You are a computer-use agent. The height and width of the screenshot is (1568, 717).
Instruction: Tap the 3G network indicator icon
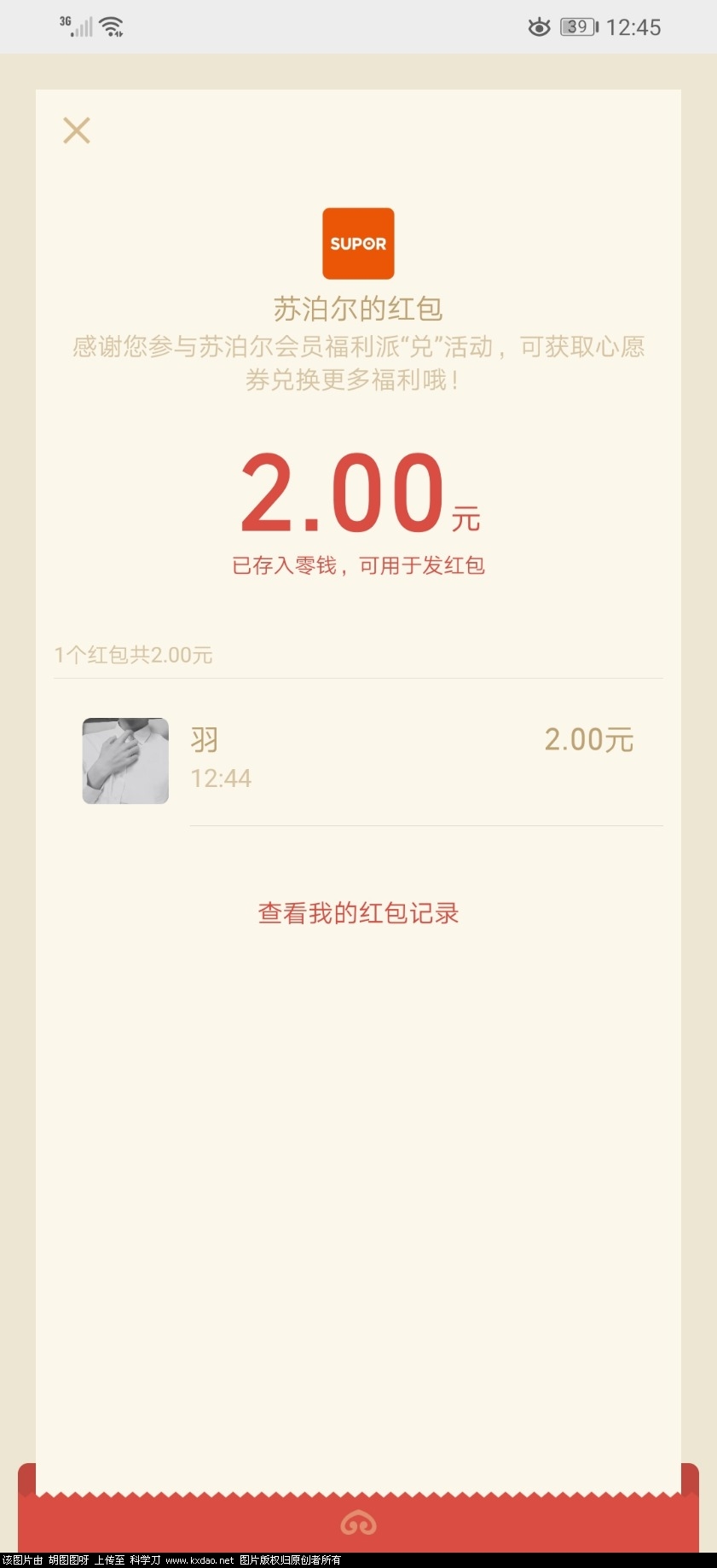[64, 20]
